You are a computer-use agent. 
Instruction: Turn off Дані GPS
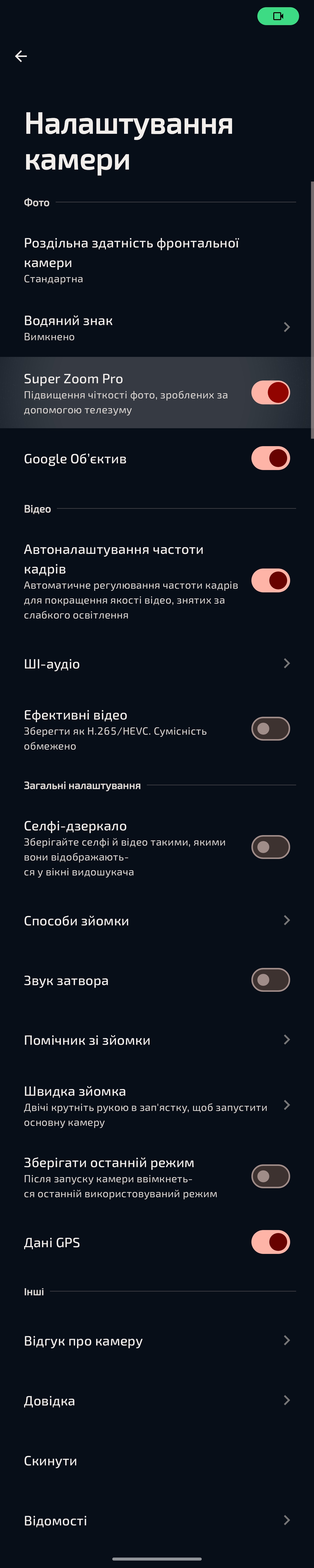(271, 1242)
